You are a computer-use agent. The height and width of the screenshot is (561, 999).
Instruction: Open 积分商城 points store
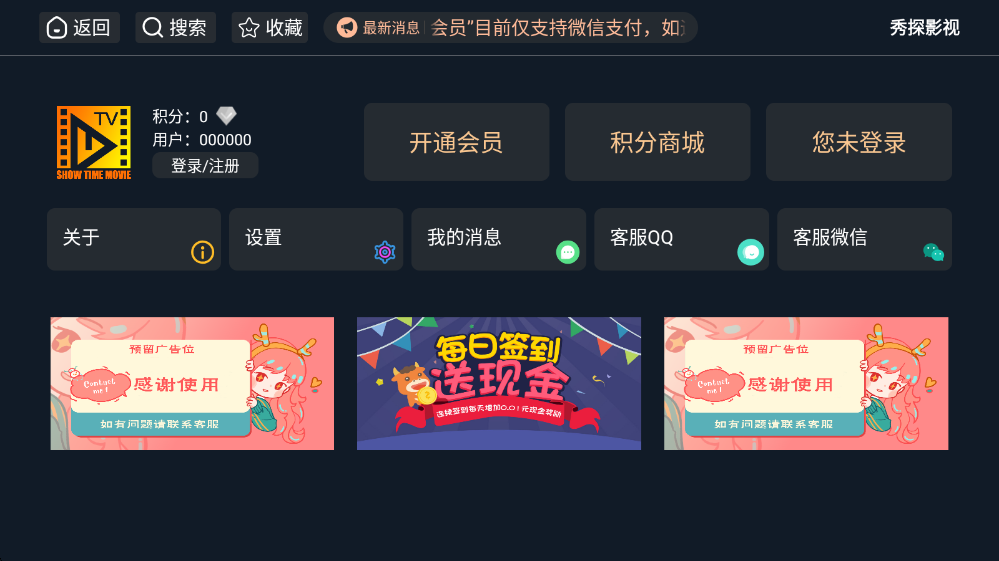tap(657, 142)
